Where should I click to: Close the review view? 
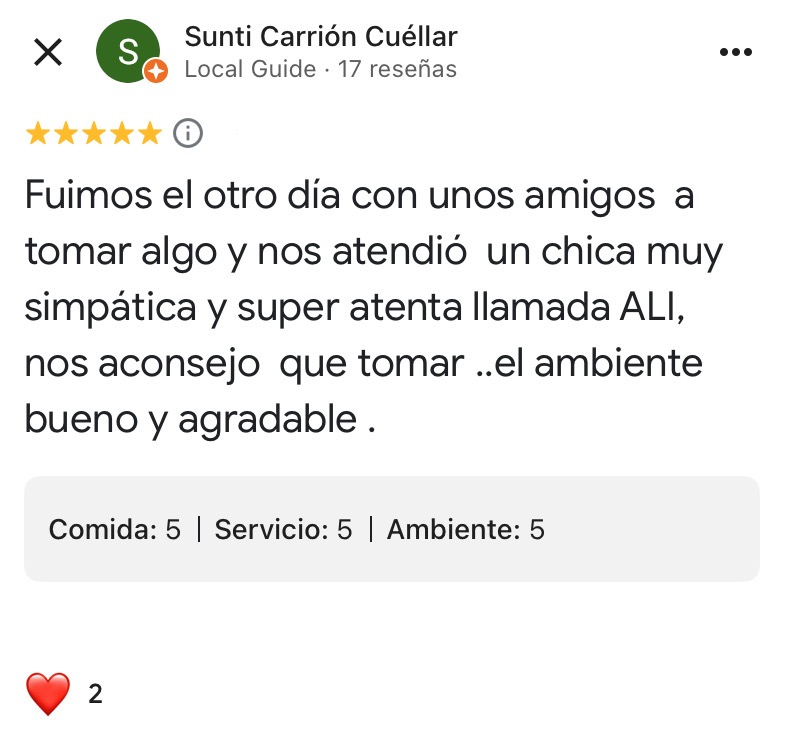click(47, 52)
